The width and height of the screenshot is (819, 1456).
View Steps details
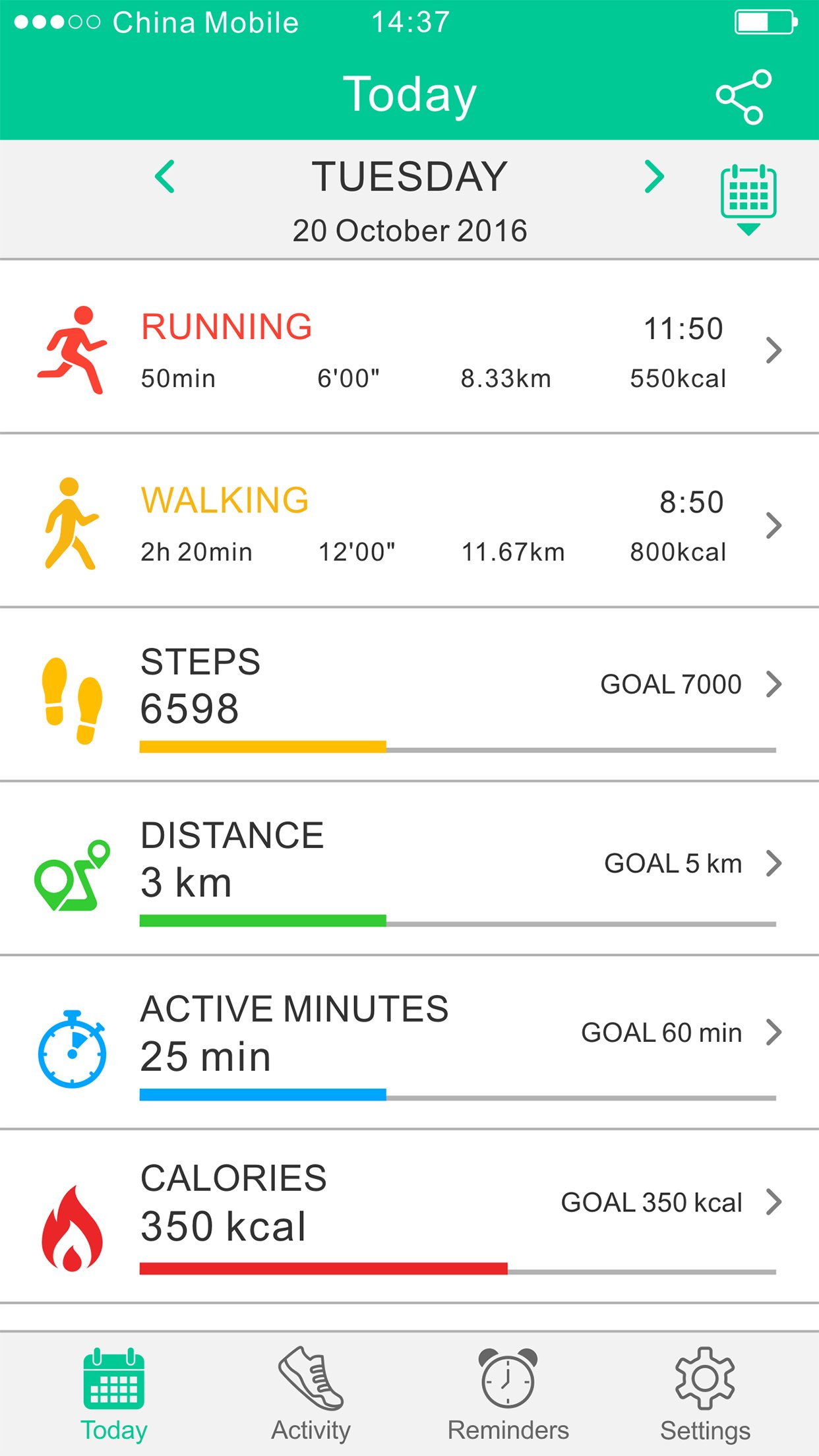point(773,684)
